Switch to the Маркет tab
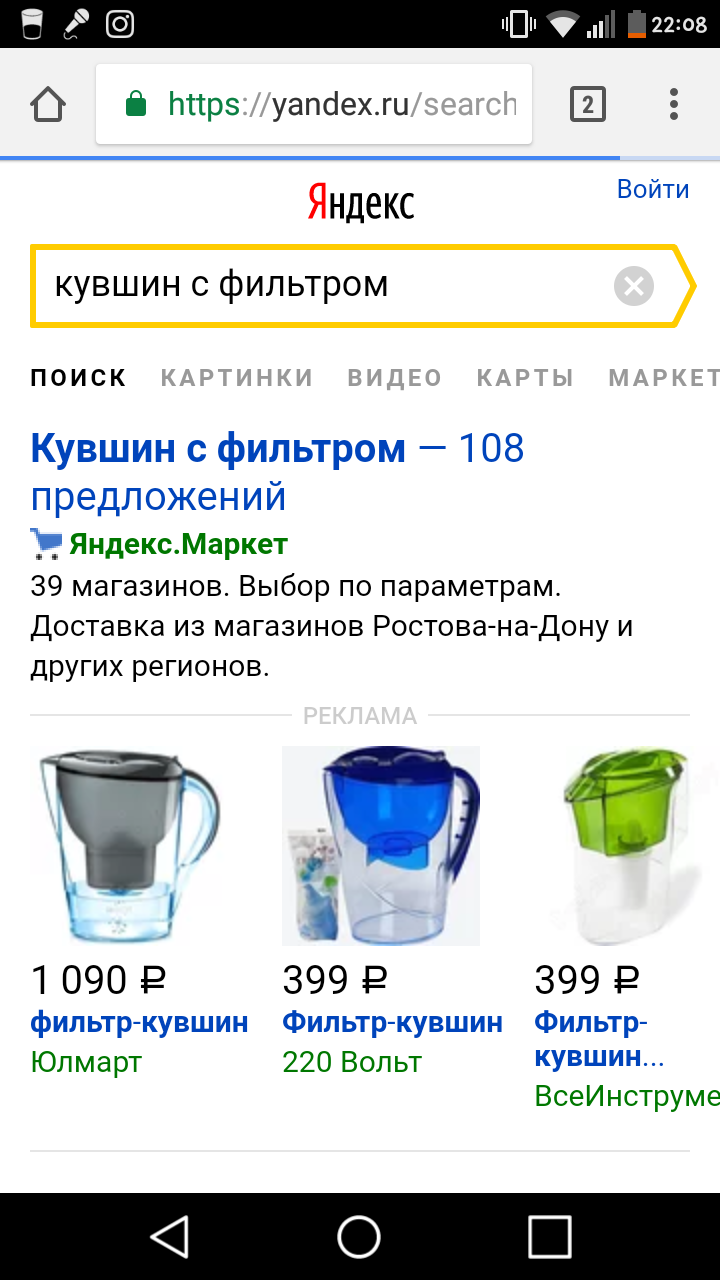Image resolution: width=720 pixels, height=1280 pixels. point(662,377)
